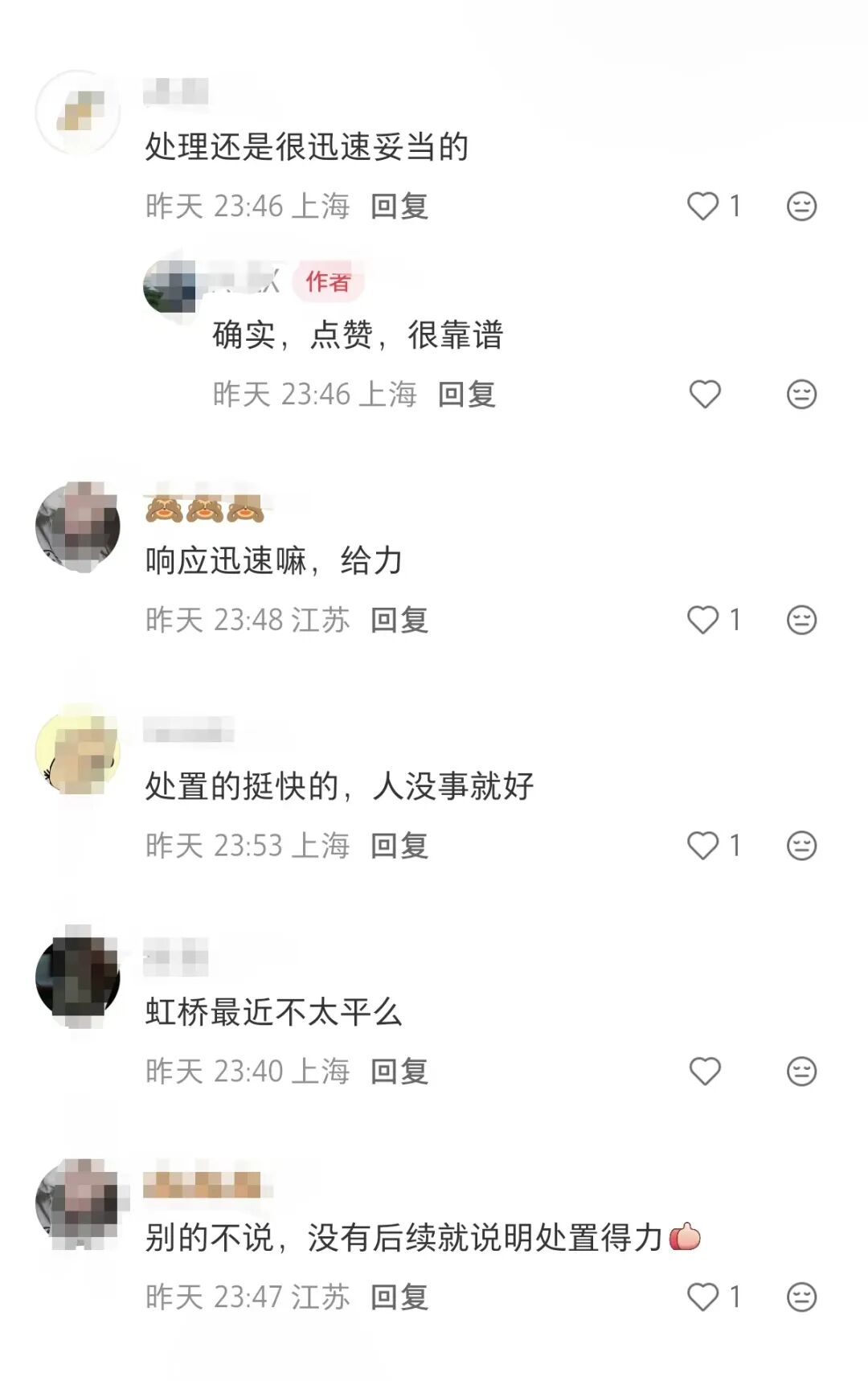Dislike the comment '别的不说，没有后续就说明处置得力'
Viewport: 868px width, 1381px height.
tap(801, 1297)
